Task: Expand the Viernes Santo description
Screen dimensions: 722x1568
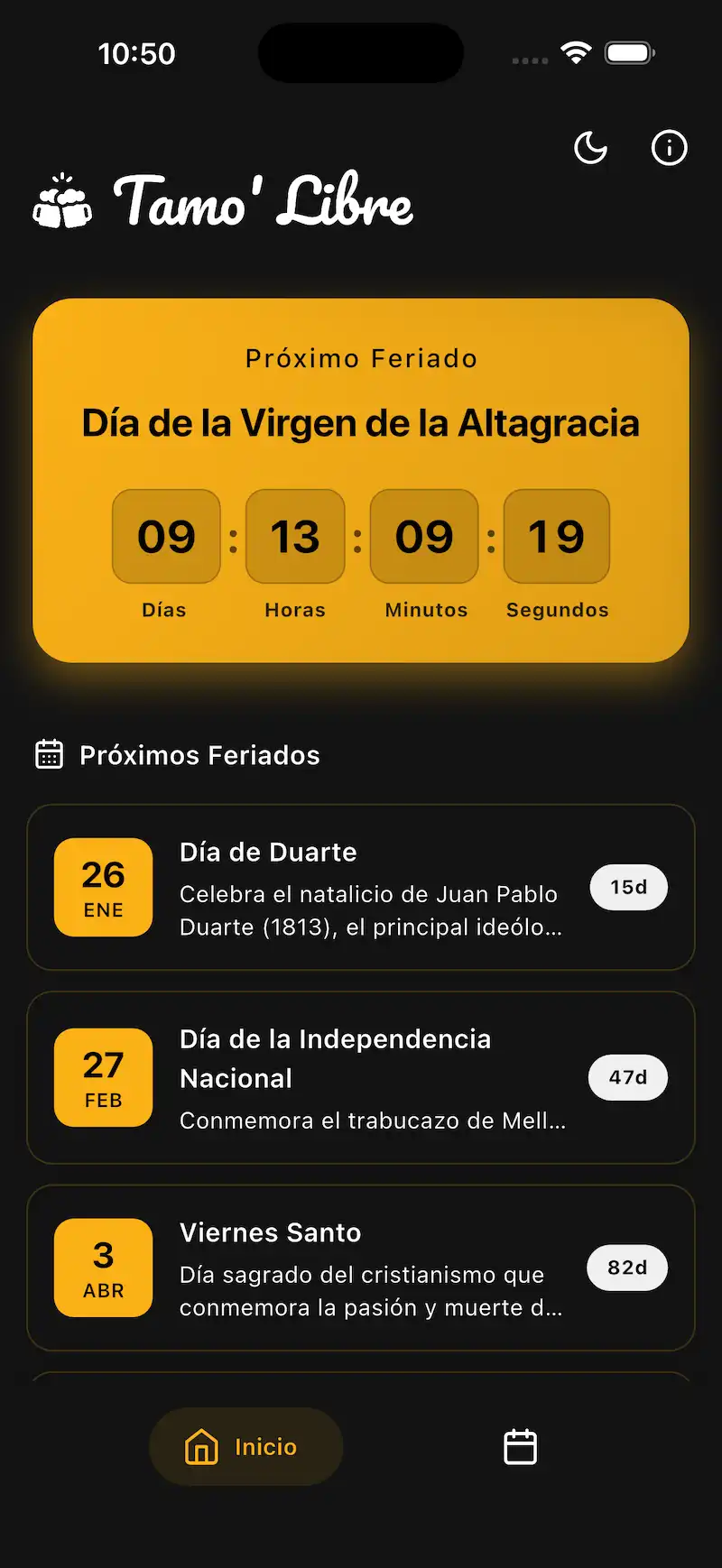Action: pos(361,1290)
